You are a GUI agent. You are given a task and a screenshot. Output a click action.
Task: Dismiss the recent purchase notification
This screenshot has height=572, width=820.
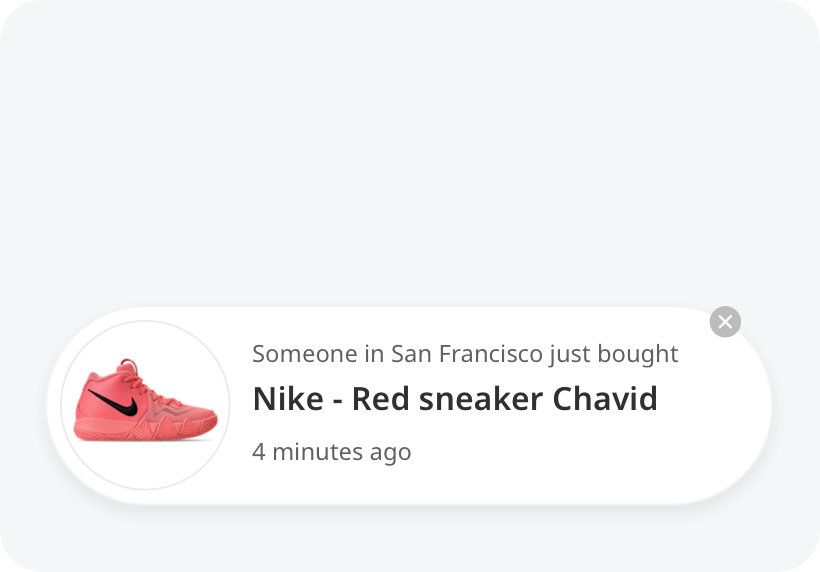(725, 322)
